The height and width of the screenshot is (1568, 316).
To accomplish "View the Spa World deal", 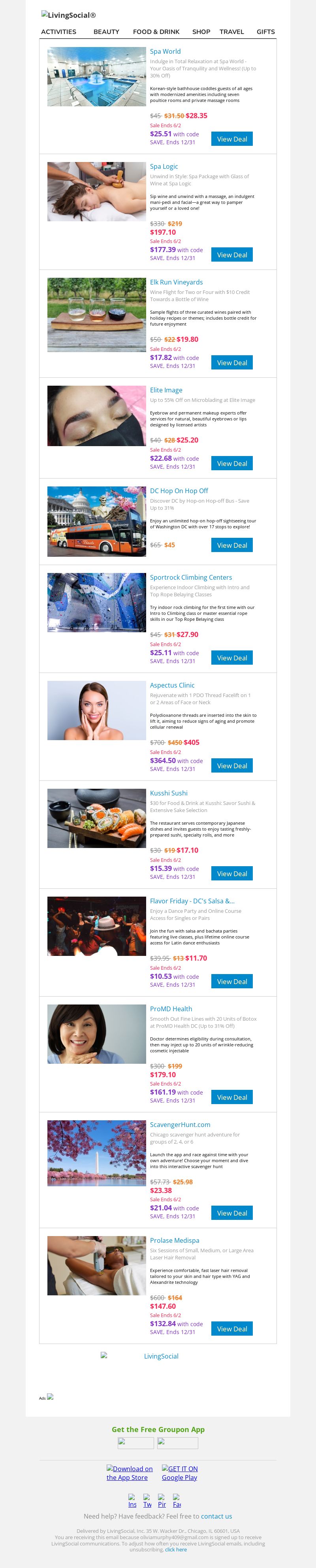I will 232,139.
